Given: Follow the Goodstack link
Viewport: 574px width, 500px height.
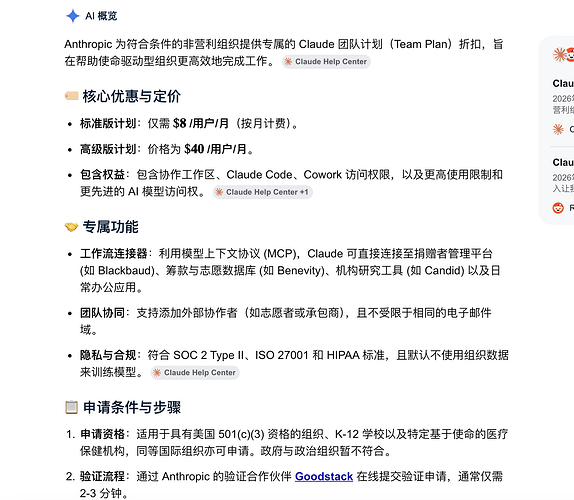Looking at the screenshot, I should pos(324,477).
